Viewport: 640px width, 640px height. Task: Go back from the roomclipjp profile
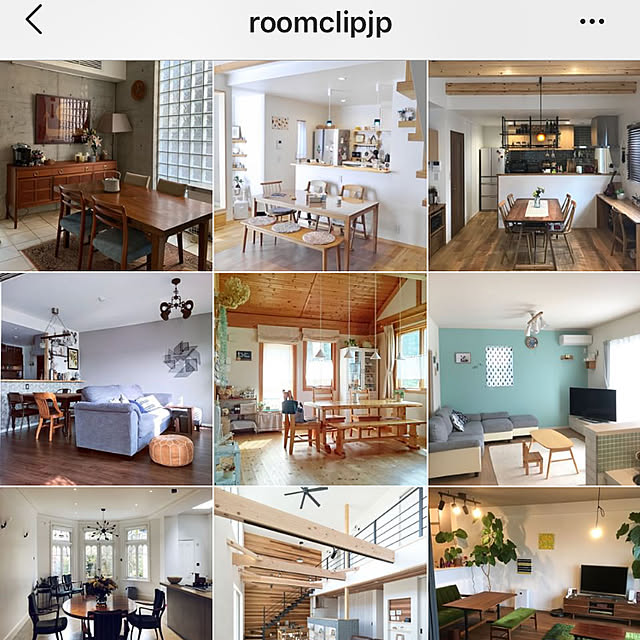click(x=34, y=20)
